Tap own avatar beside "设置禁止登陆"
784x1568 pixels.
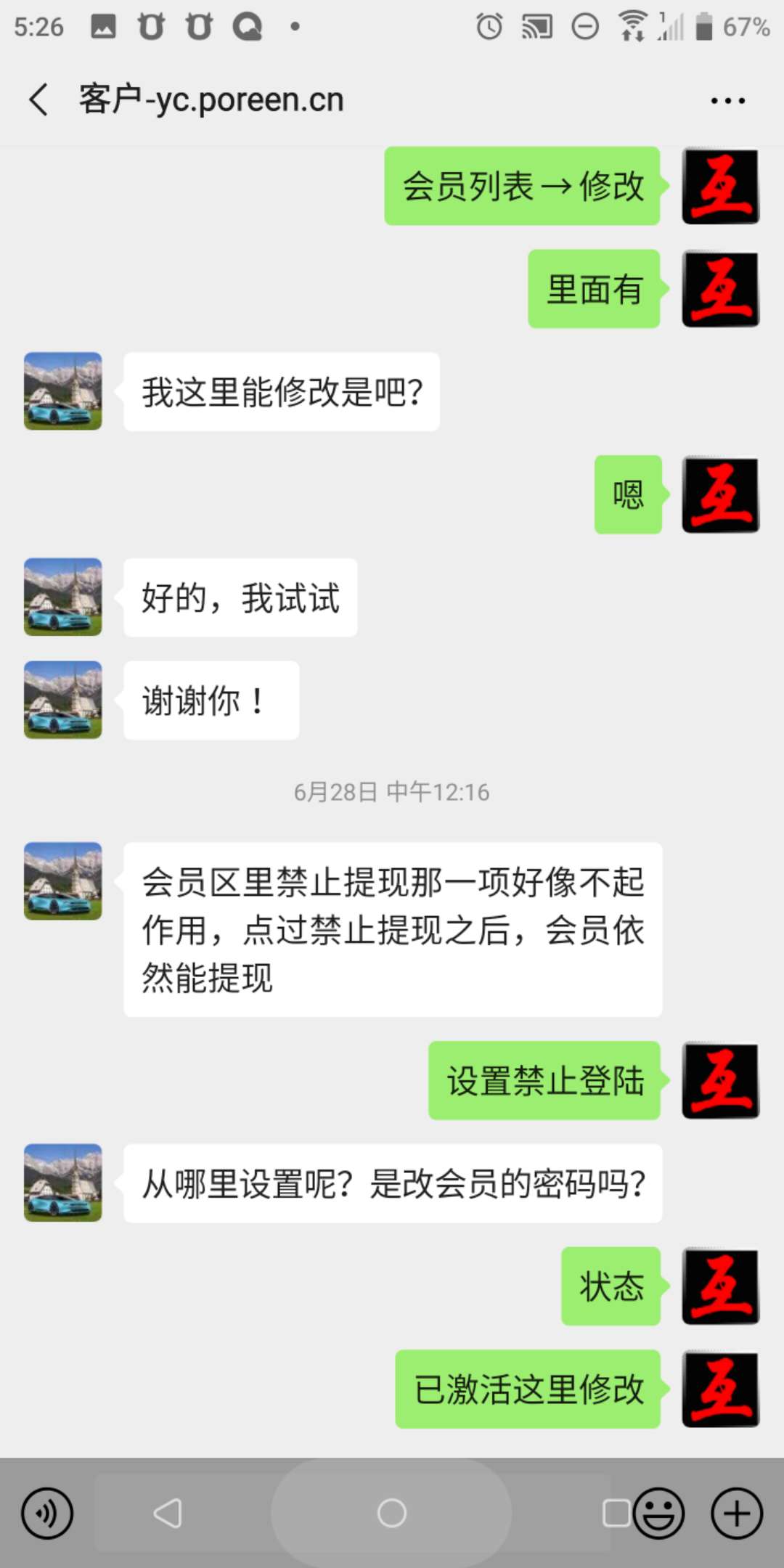click(720, 1080)
